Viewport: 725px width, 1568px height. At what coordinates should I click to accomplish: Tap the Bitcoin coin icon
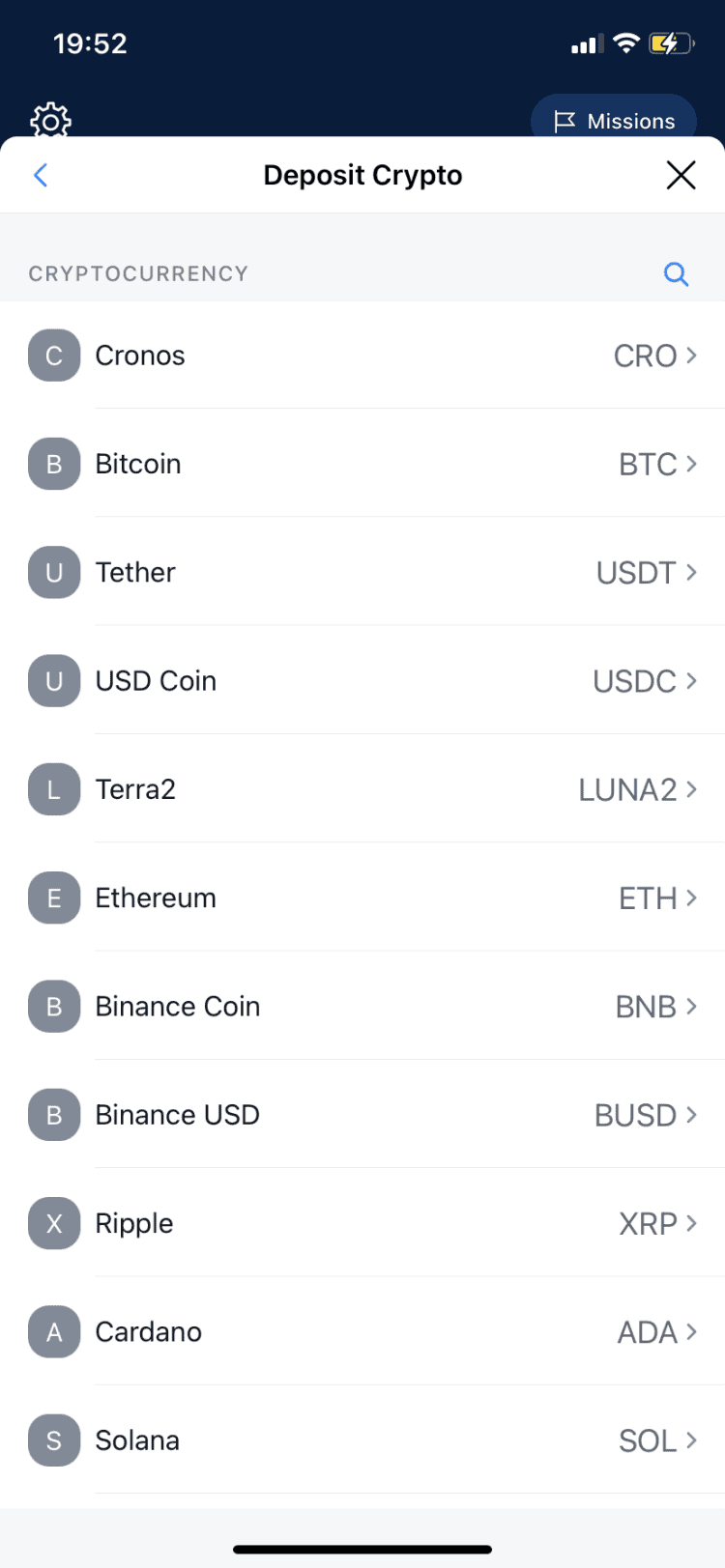54,464
